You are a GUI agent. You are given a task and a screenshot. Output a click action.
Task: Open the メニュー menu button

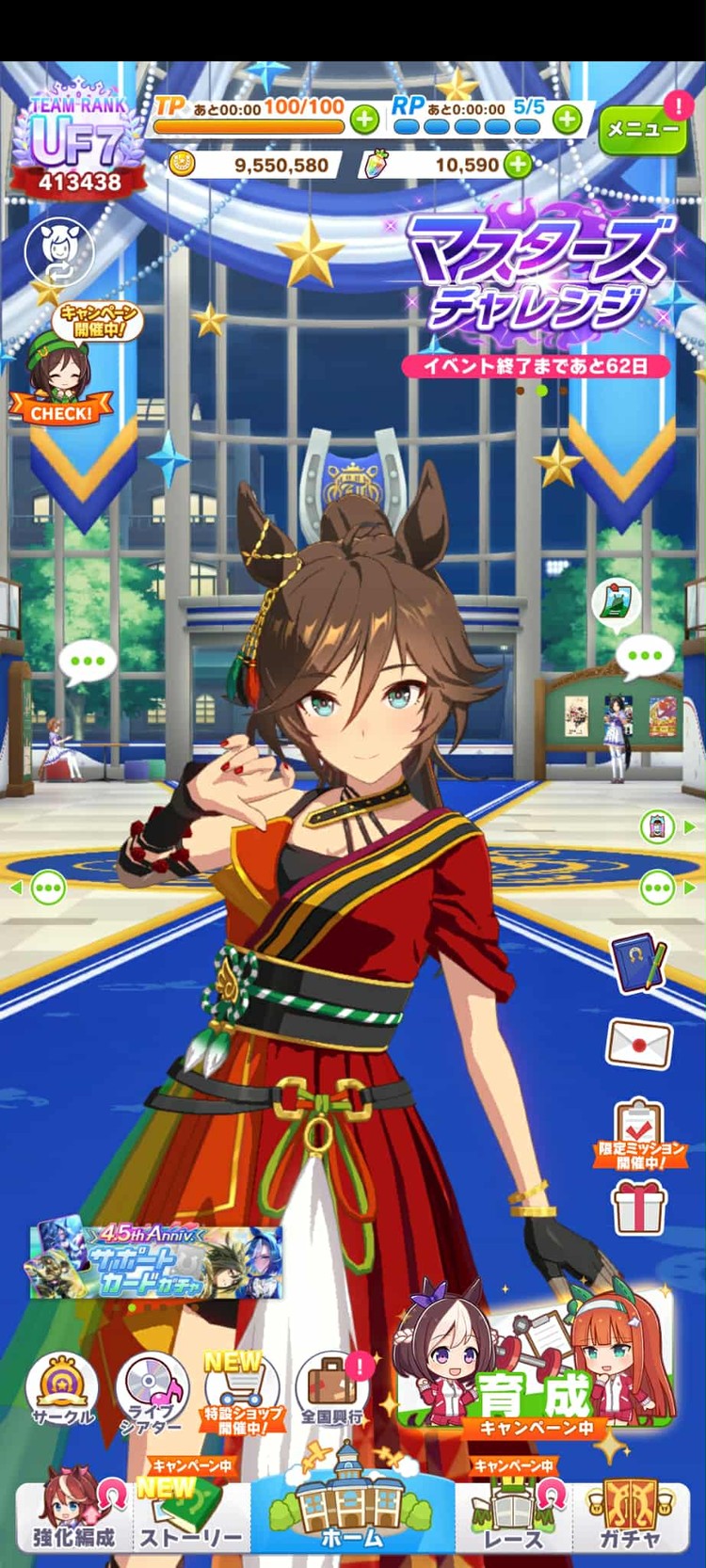click(x=643, y=128)
